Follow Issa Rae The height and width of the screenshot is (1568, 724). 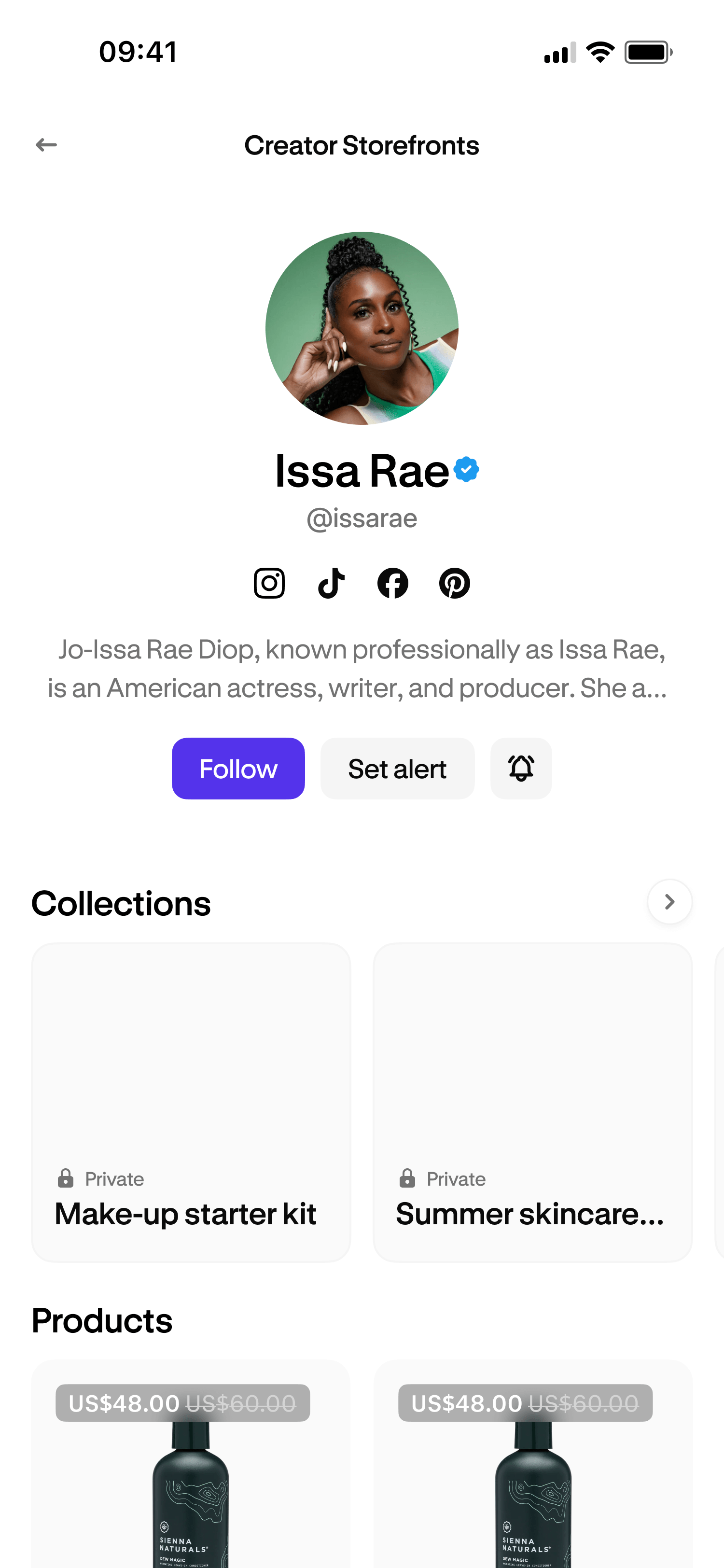coord(238,768)
